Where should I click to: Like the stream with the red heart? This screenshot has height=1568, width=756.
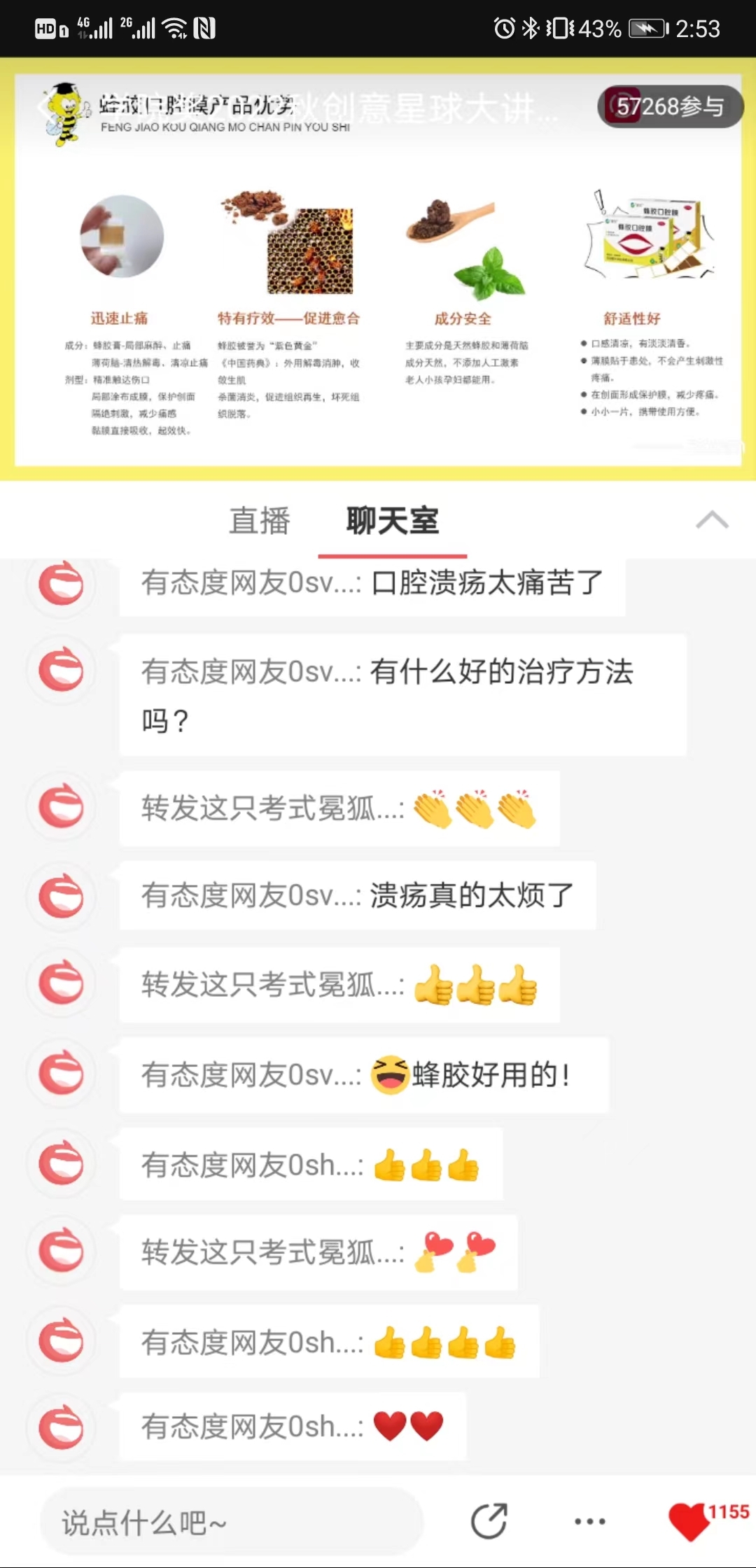689,1521
